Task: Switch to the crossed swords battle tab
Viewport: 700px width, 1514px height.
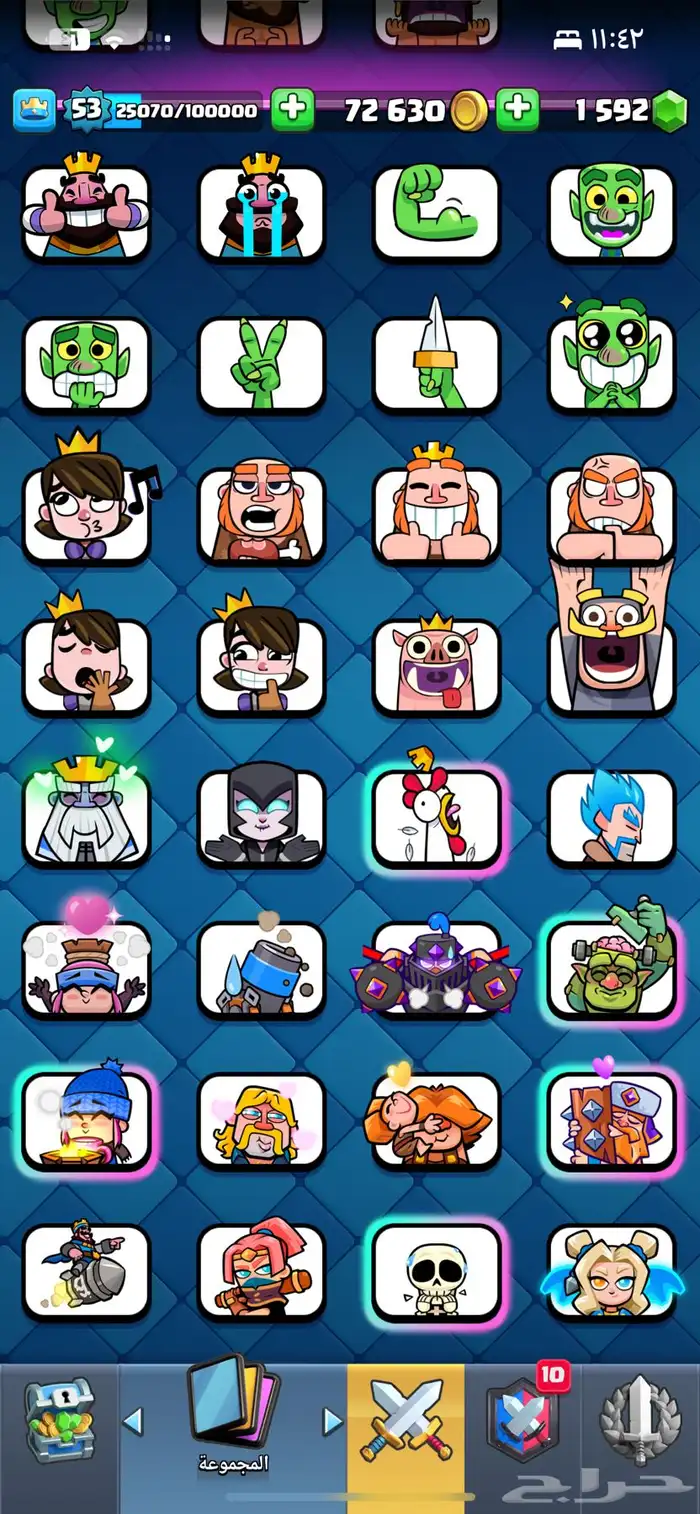Action: 405,1418
